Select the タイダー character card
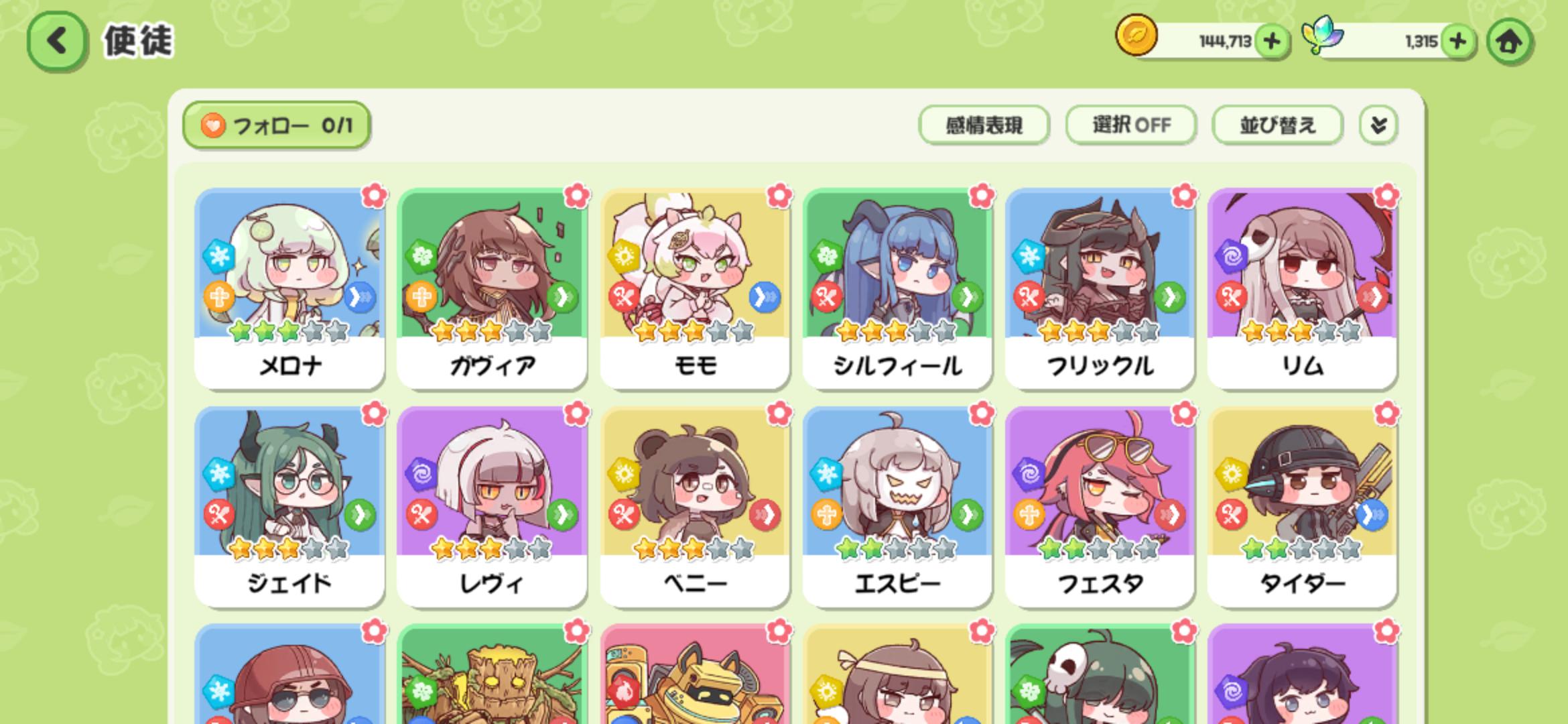The height and width of the screenshot is (724, 1568). point(1302,506)
